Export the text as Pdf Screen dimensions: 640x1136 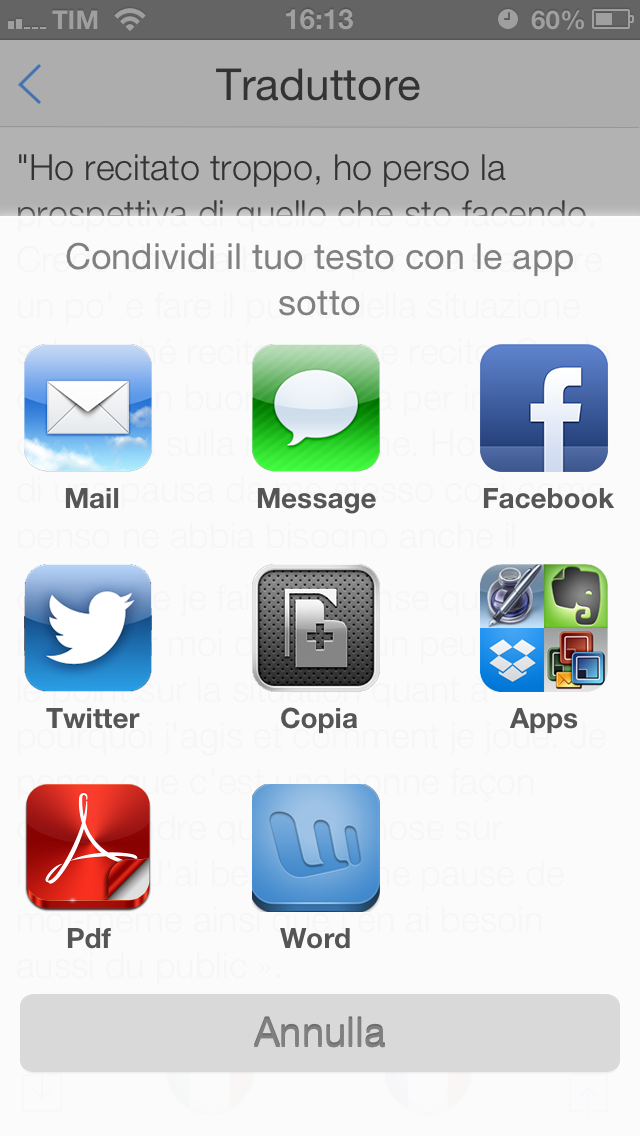pos(88,848)
